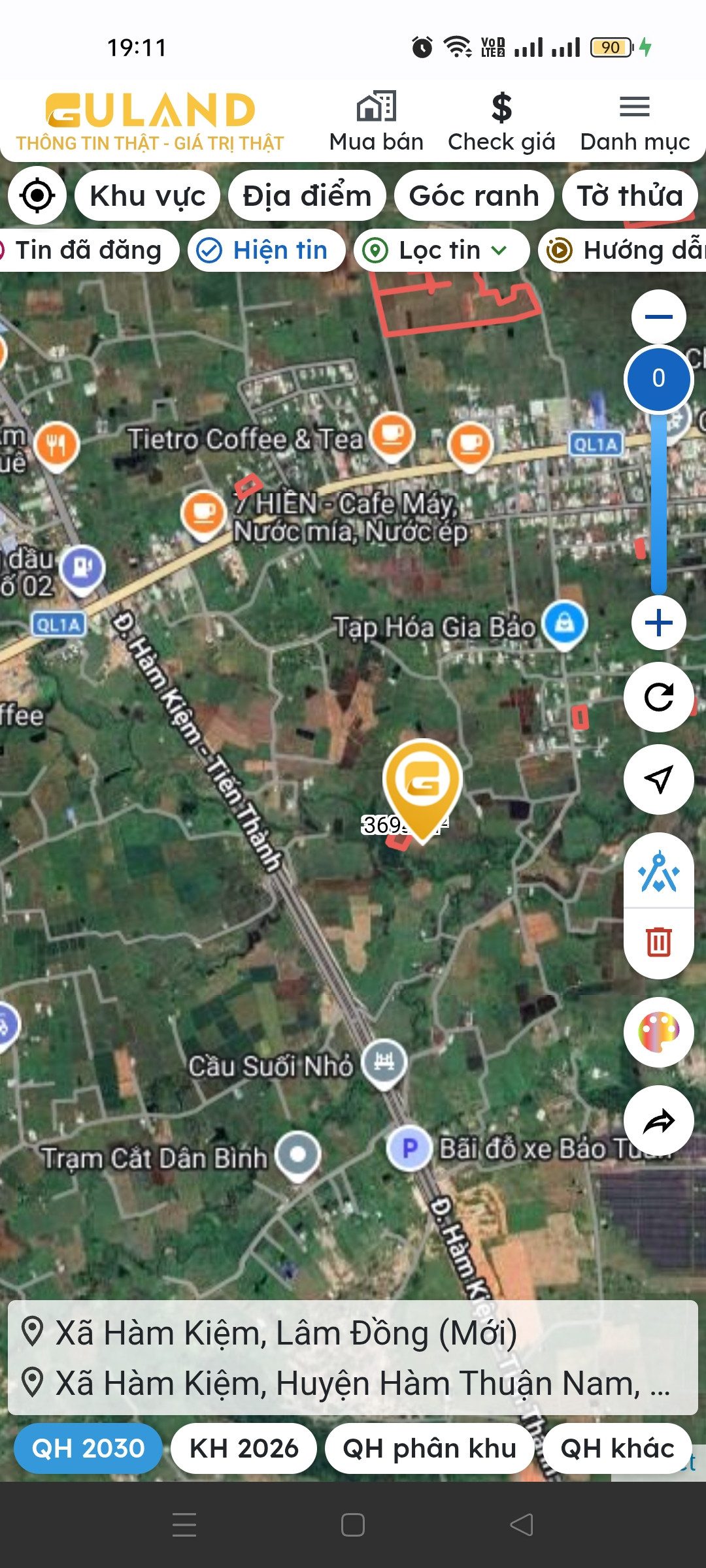The image size is (706, 1568).
Task: Expand the Lọc tin dropdown
Action: pos(441,250)
